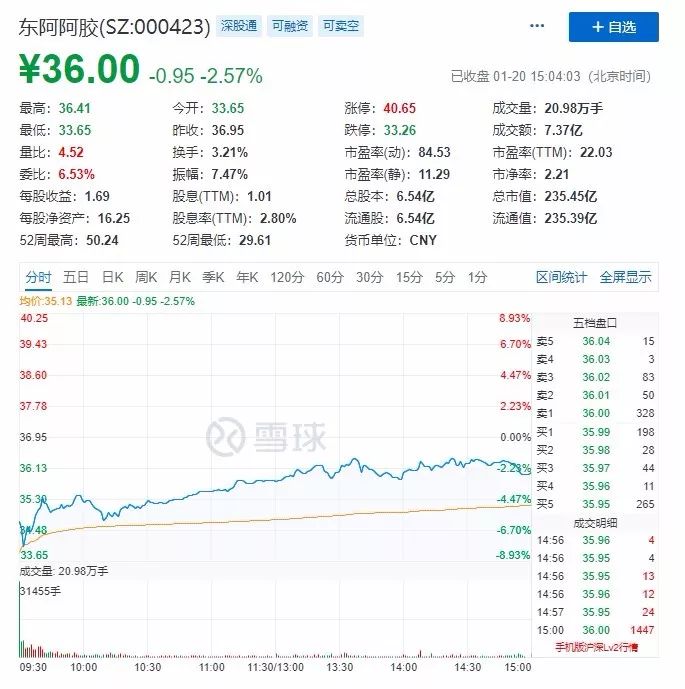
Task: Tap 全屏显示 for fullscreen chart
Action: coord(625,277)
